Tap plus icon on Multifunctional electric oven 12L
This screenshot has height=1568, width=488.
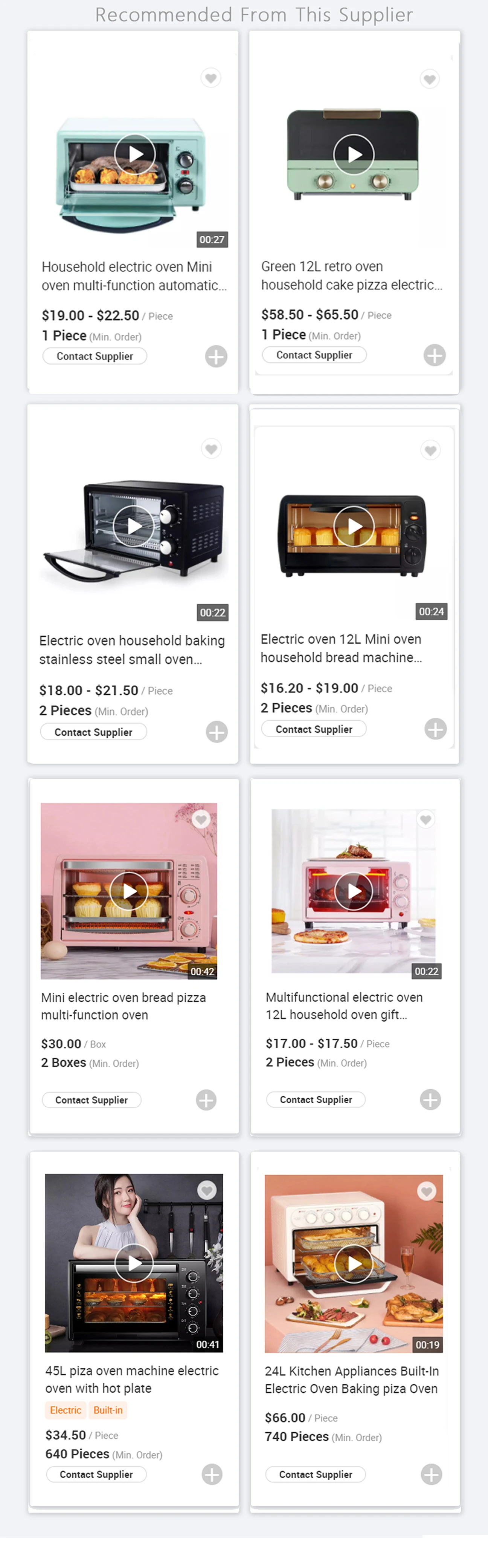(x=430, y=1099)
